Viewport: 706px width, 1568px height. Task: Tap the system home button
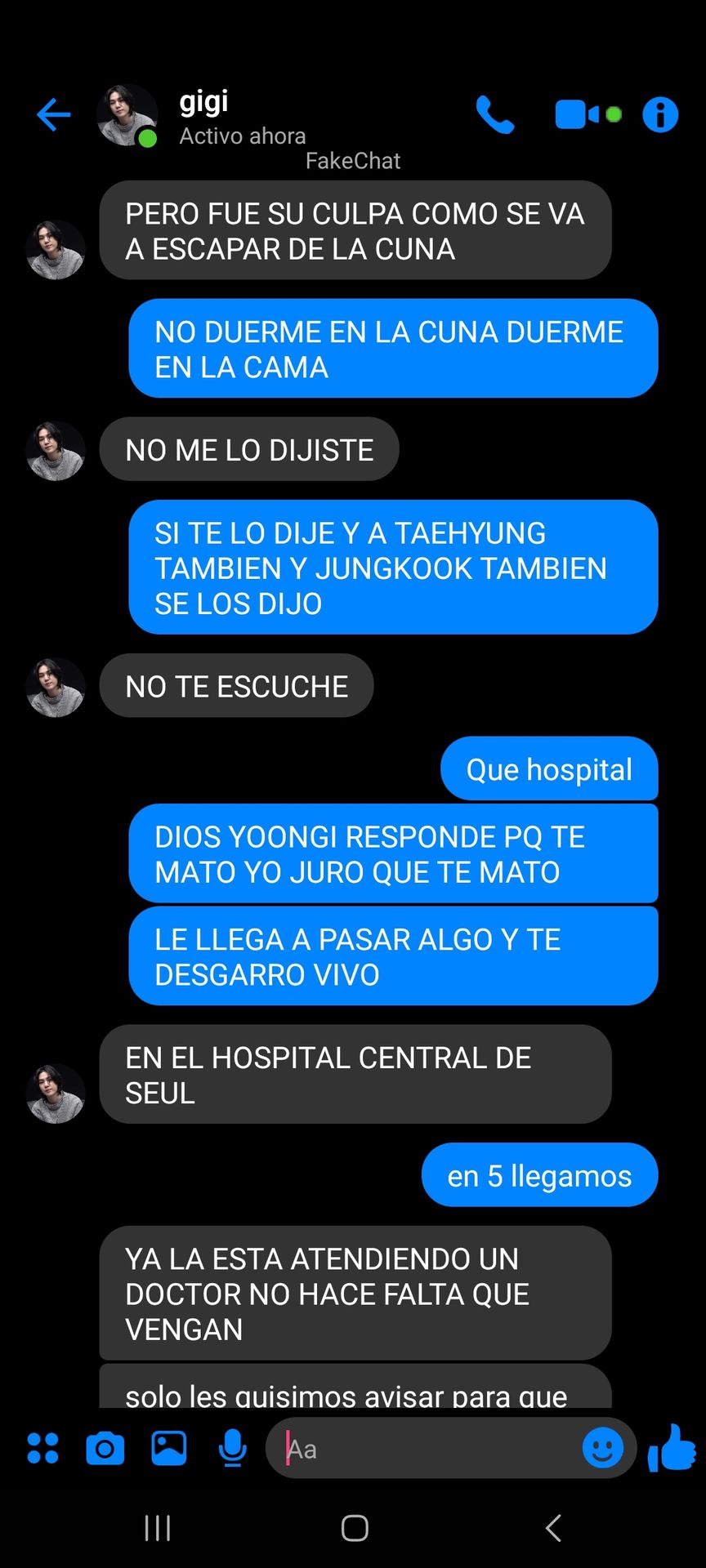coord(355,1528)
